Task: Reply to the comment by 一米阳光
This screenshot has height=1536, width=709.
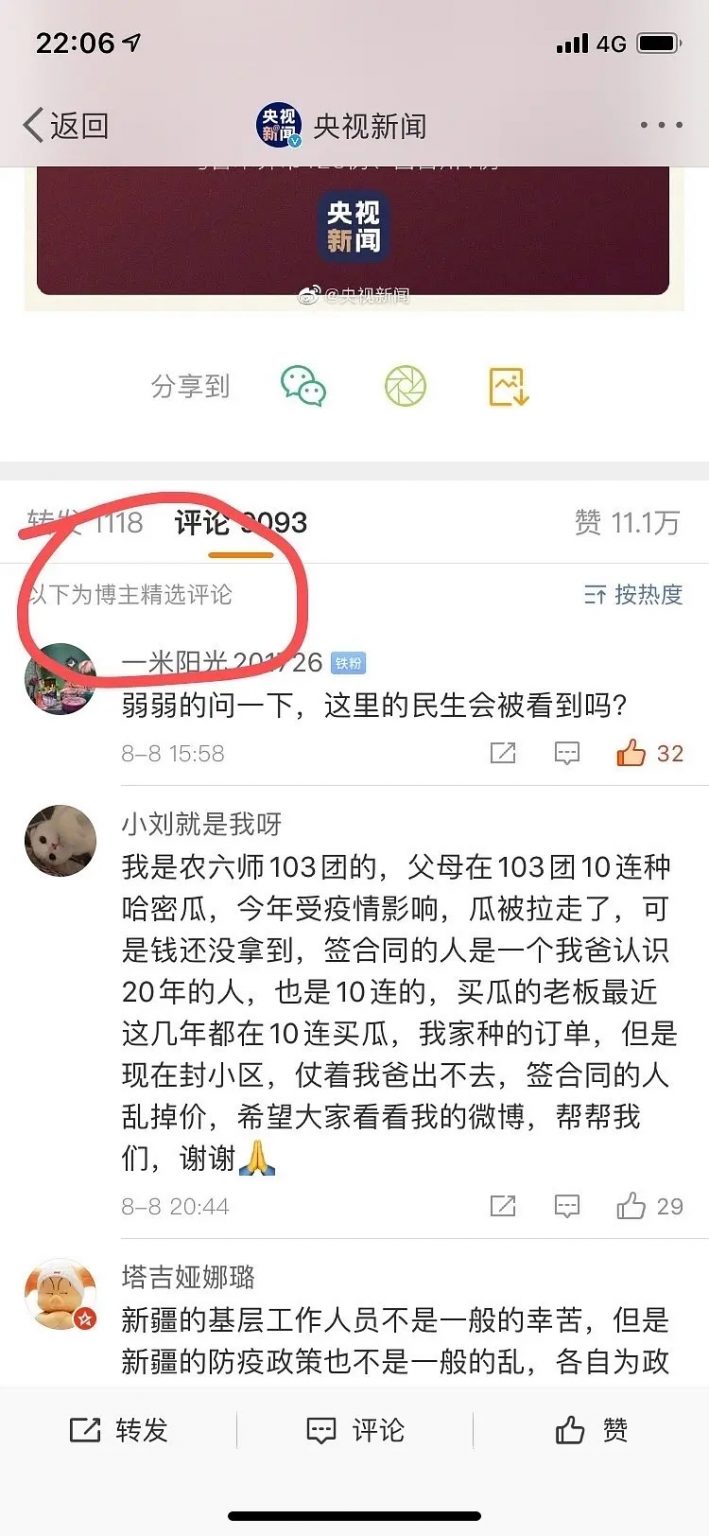Action: click(x=567, y=753)
